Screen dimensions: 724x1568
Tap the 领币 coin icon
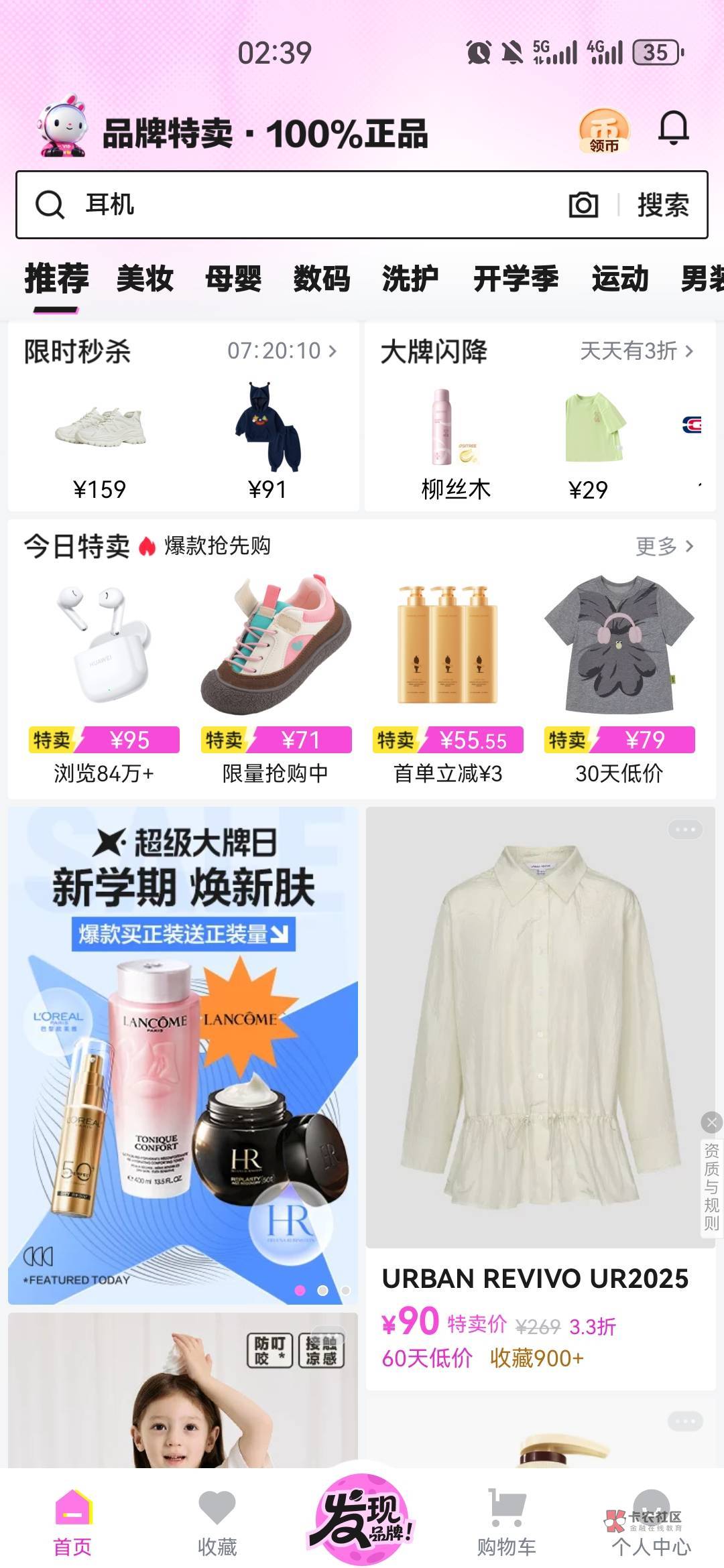point(604,131)
